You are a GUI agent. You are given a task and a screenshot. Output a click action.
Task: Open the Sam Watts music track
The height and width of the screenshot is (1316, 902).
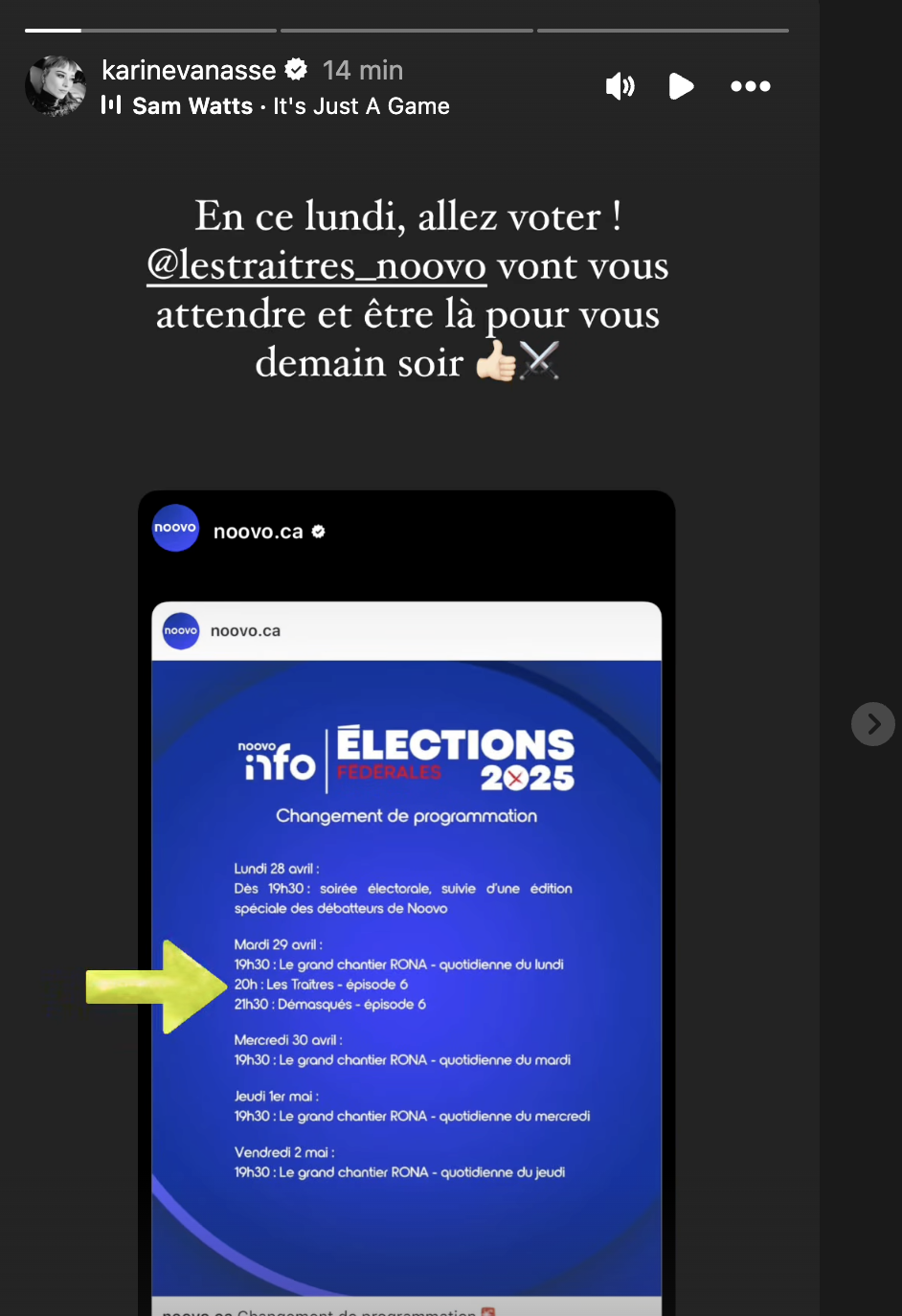pyautogui.click(x=276, y=106)
